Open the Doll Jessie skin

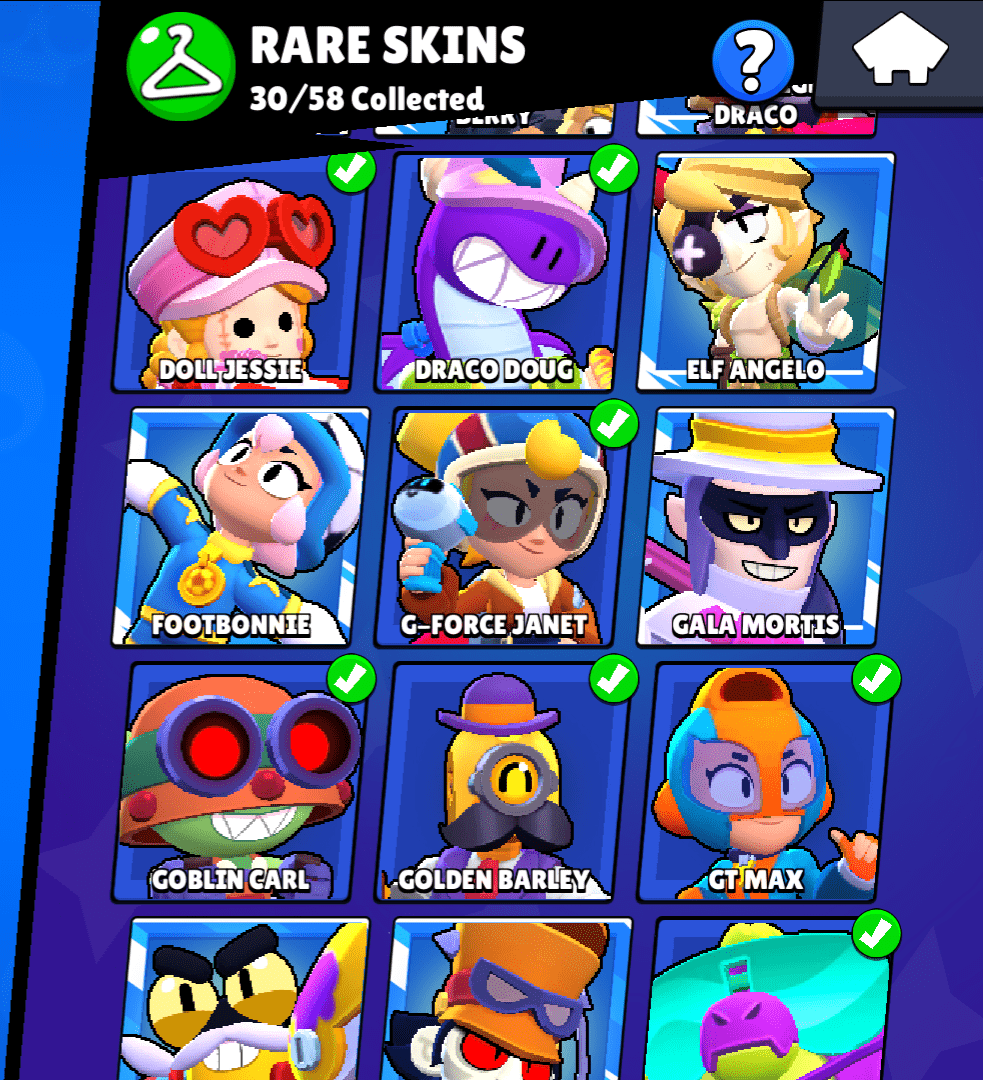(238, 275)
